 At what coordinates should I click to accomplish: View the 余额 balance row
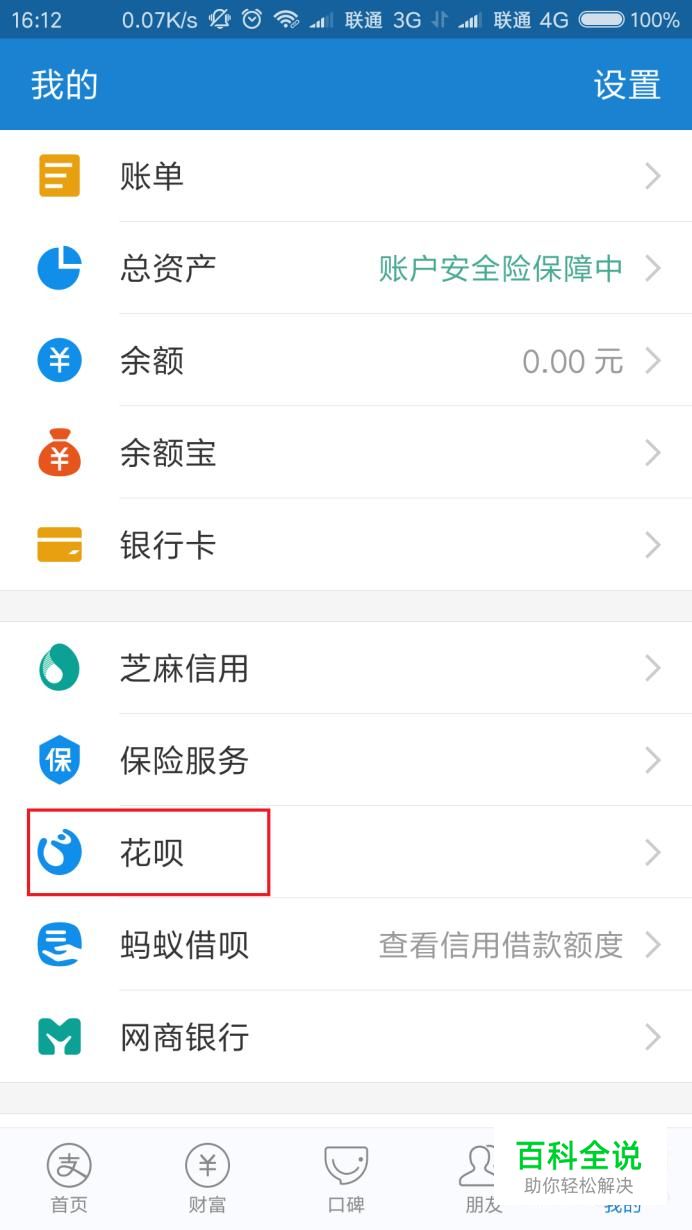[346, 360]
